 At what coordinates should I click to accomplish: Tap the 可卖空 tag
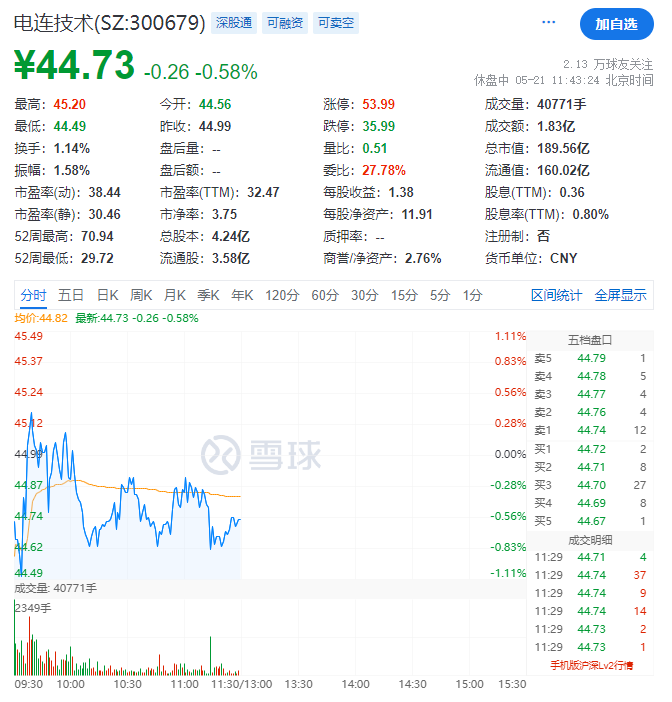coord(335,22)
